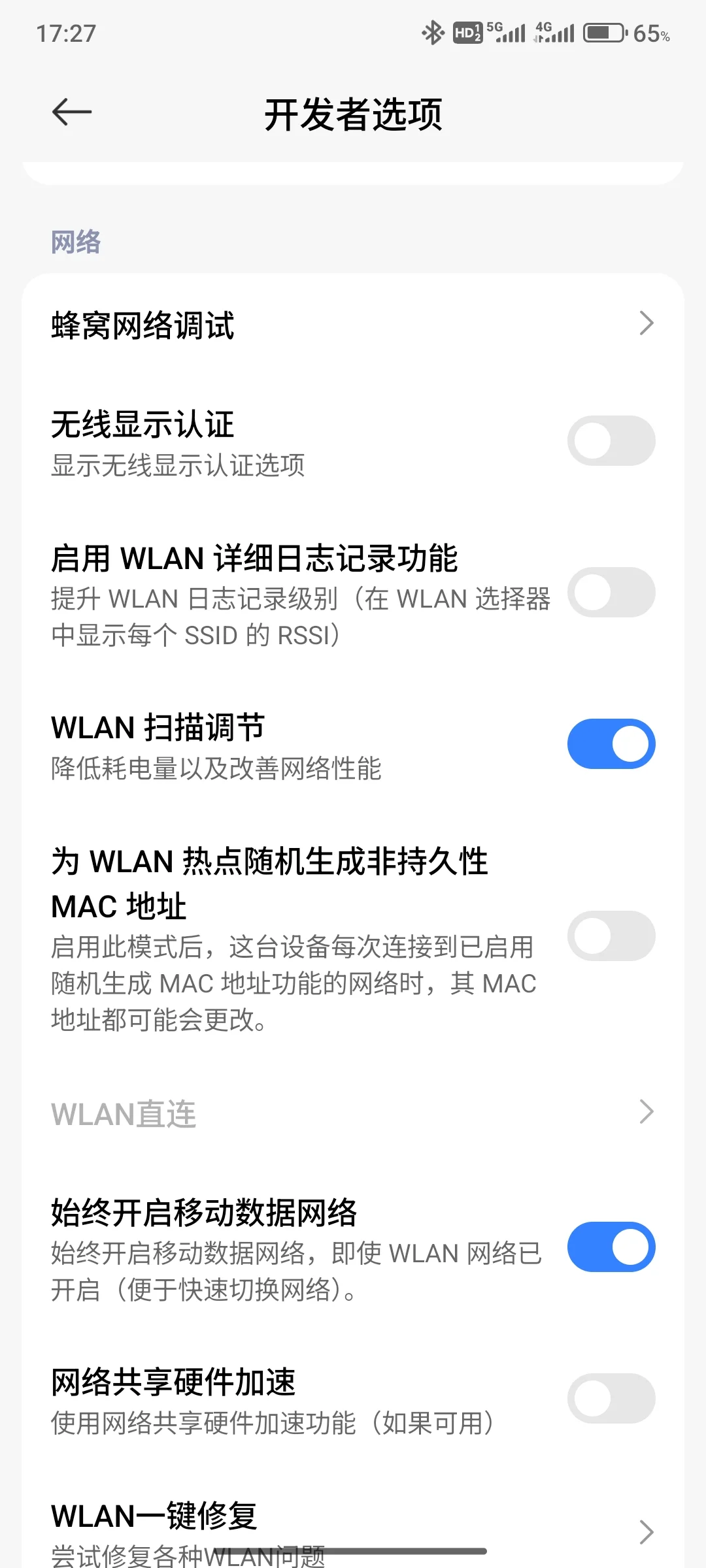Open WLAN直连 row
Viewport: 706px width, 1568px height.
353,1113
